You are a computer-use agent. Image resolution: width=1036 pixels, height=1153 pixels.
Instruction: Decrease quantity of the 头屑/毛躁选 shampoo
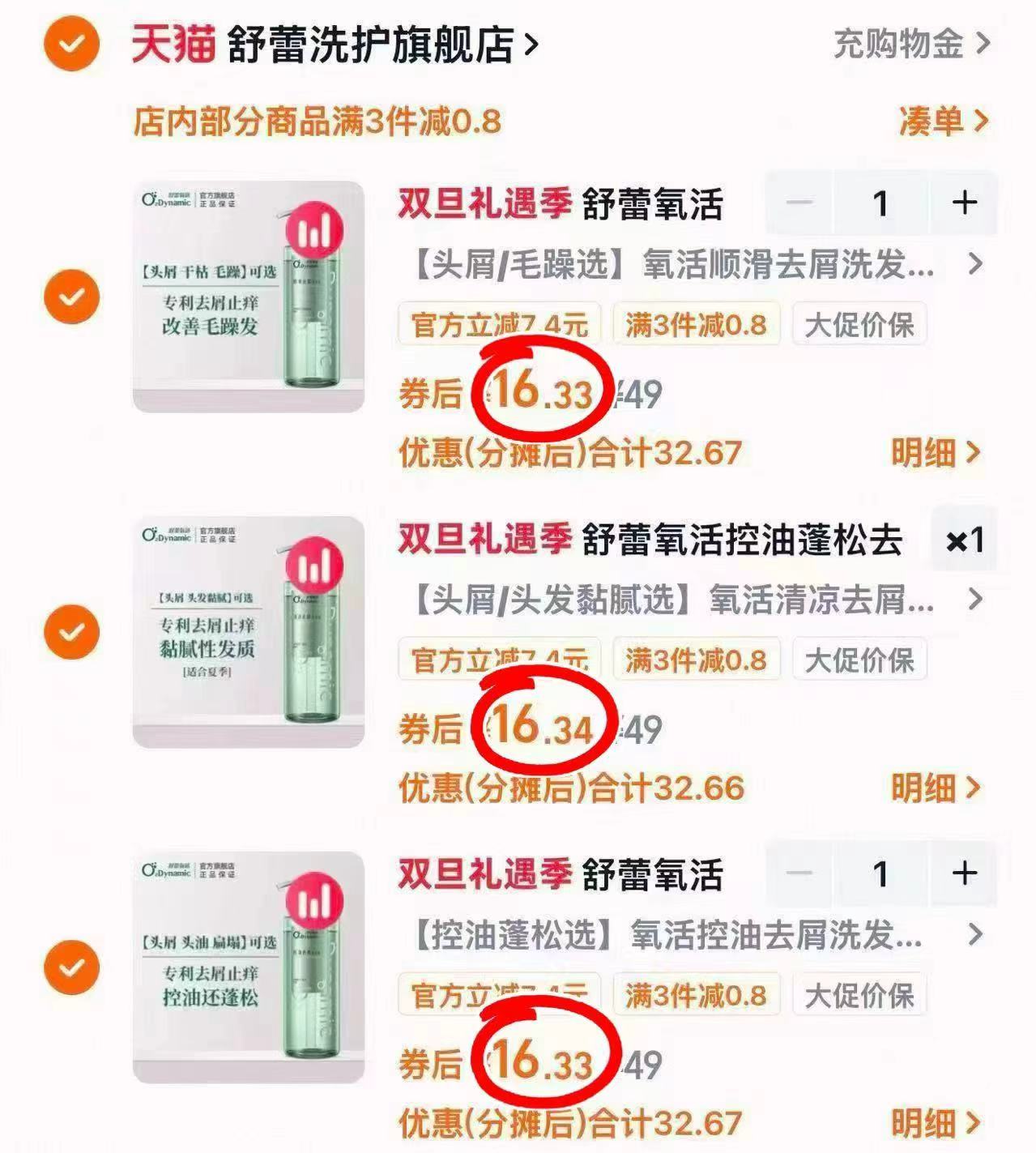(799, 203)
